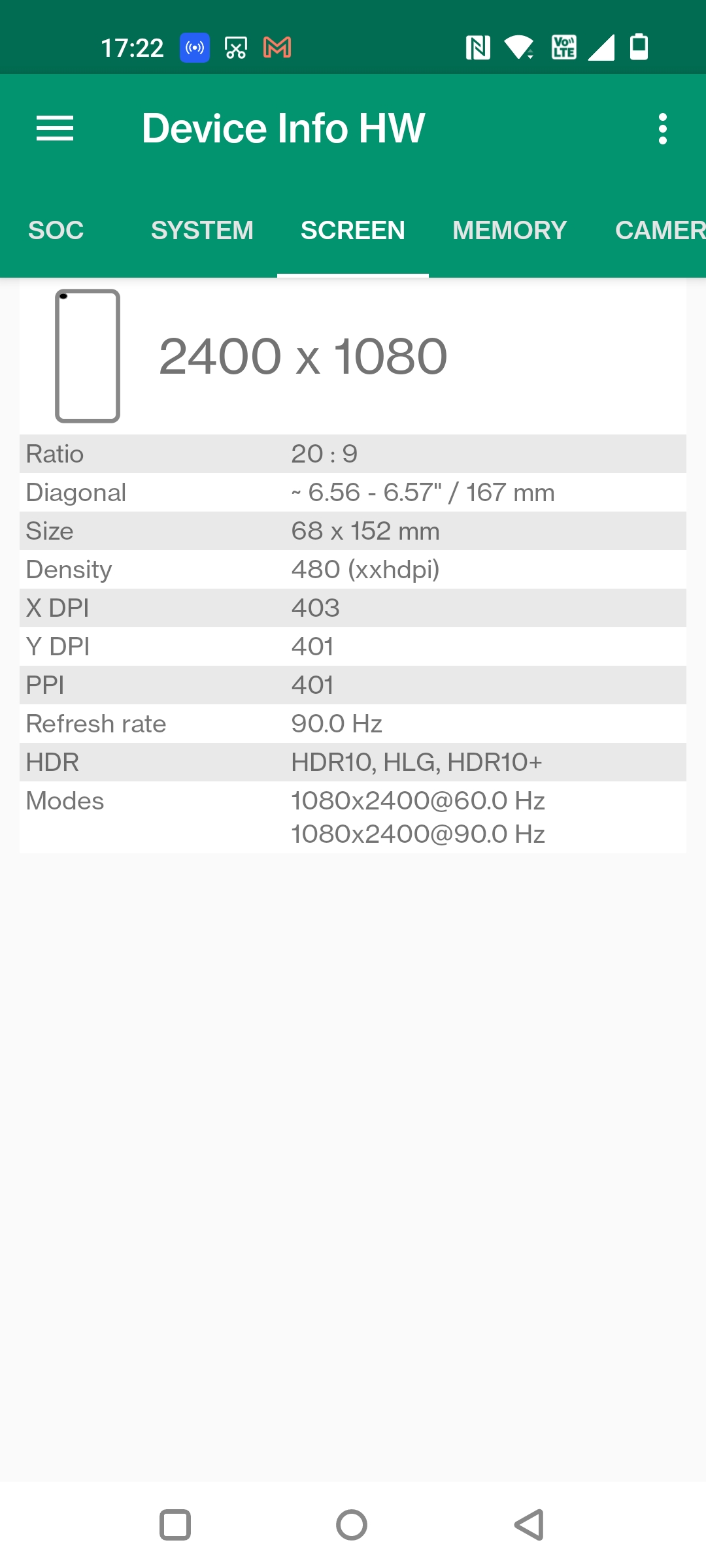This screenshot has width=706, height=1568.
Task: Go to the home screen
Action: pos(352,1525)
